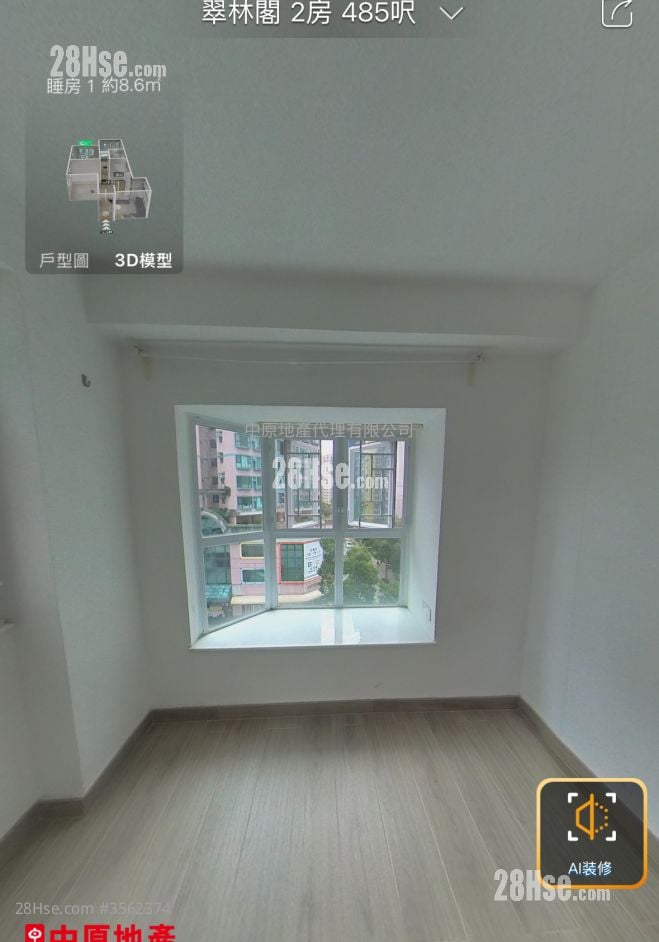
Task: Open the AI装修 renovation feature
Action: click(x=591, y=833)
